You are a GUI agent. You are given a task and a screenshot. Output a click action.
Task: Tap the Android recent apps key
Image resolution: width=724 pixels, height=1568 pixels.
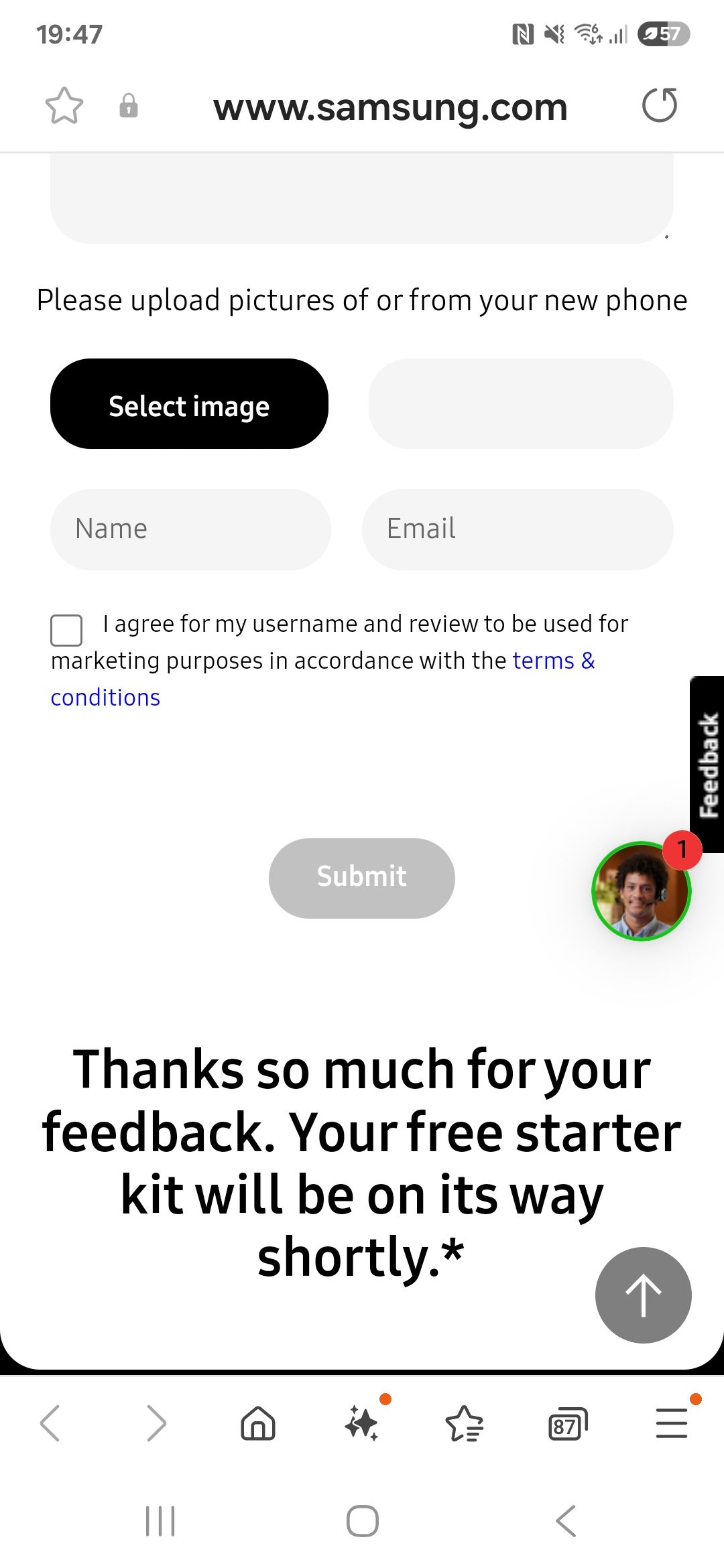coord(159,1520)
